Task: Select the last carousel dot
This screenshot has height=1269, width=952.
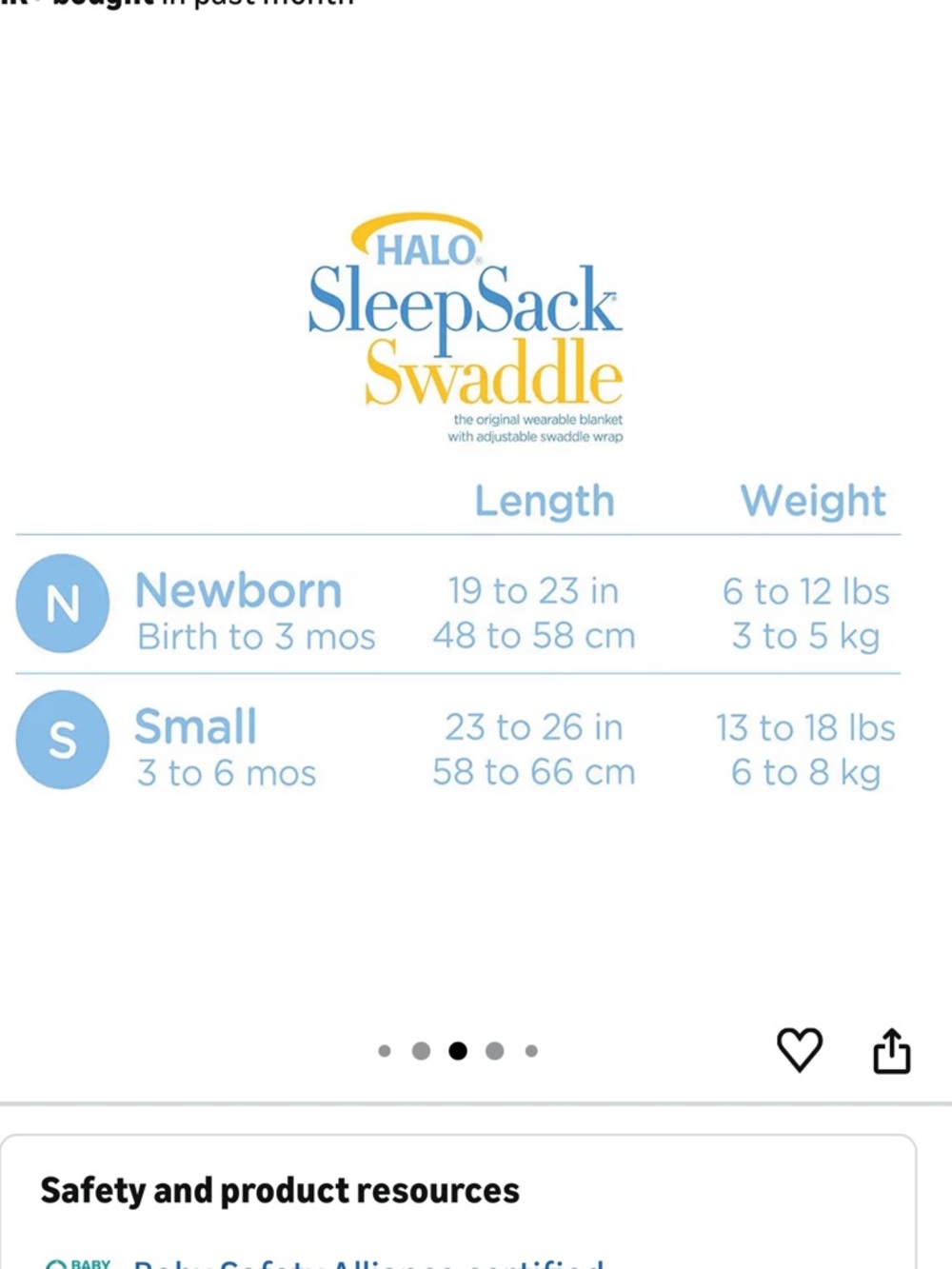Action: coord(531,1051)
